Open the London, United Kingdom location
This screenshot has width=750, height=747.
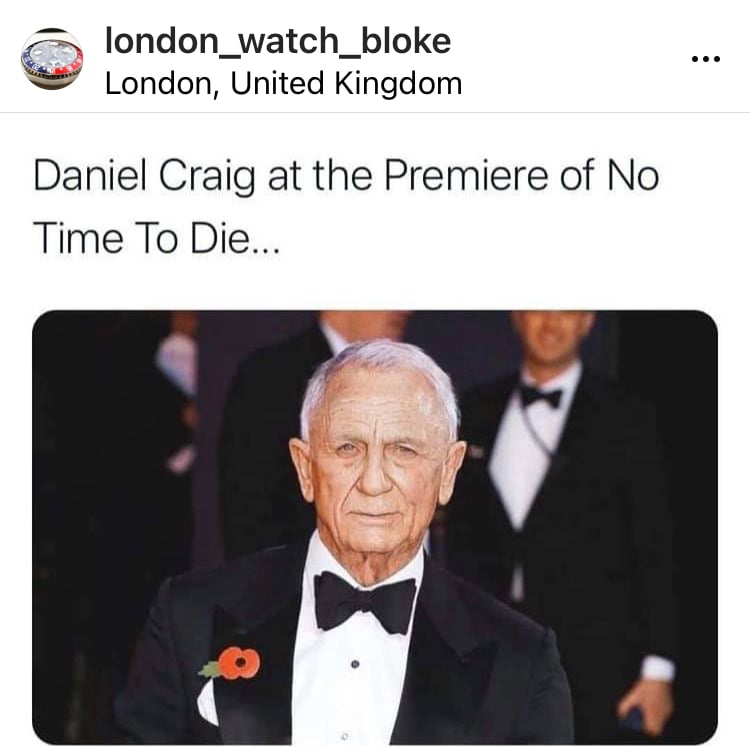click(x=283, y=84)
